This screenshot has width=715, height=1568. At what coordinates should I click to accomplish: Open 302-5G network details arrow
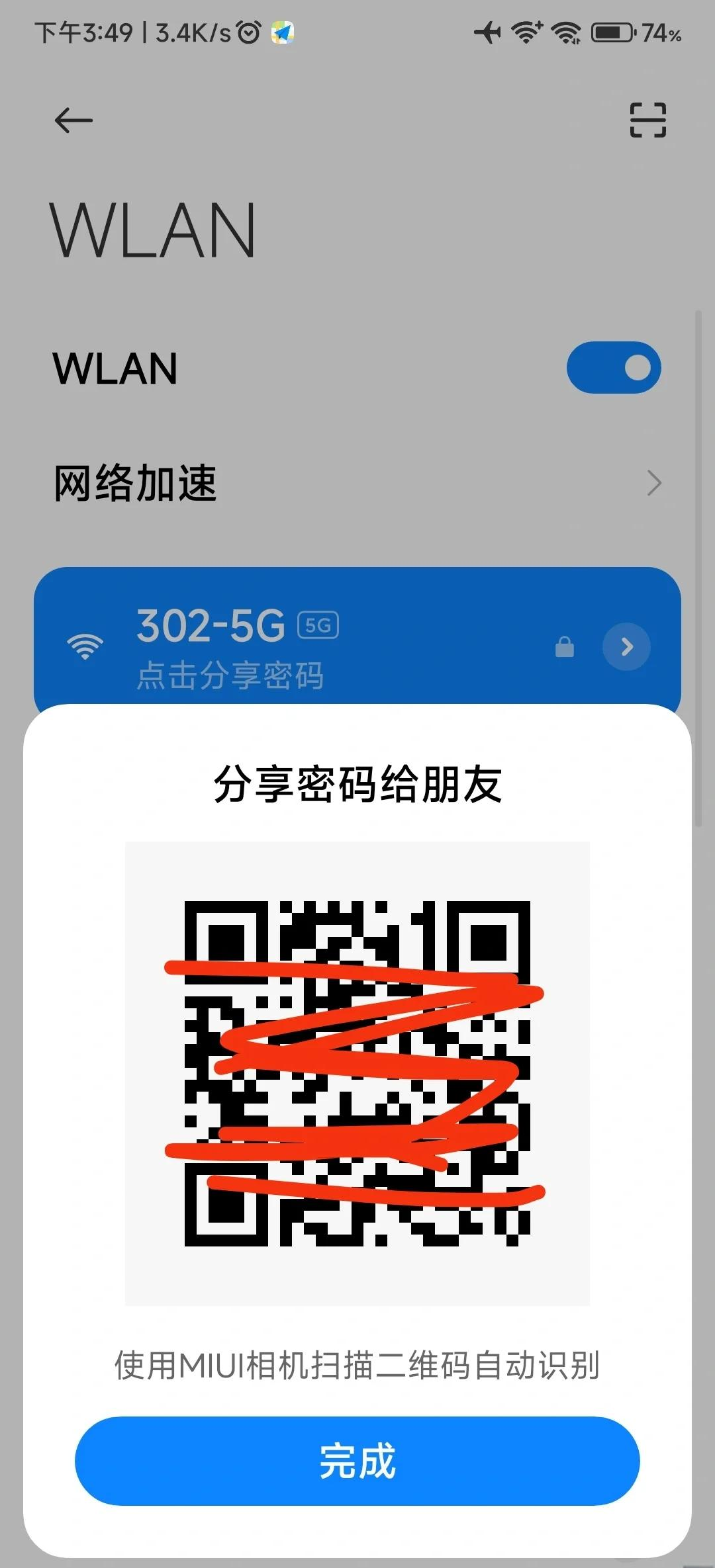[626, 646]
